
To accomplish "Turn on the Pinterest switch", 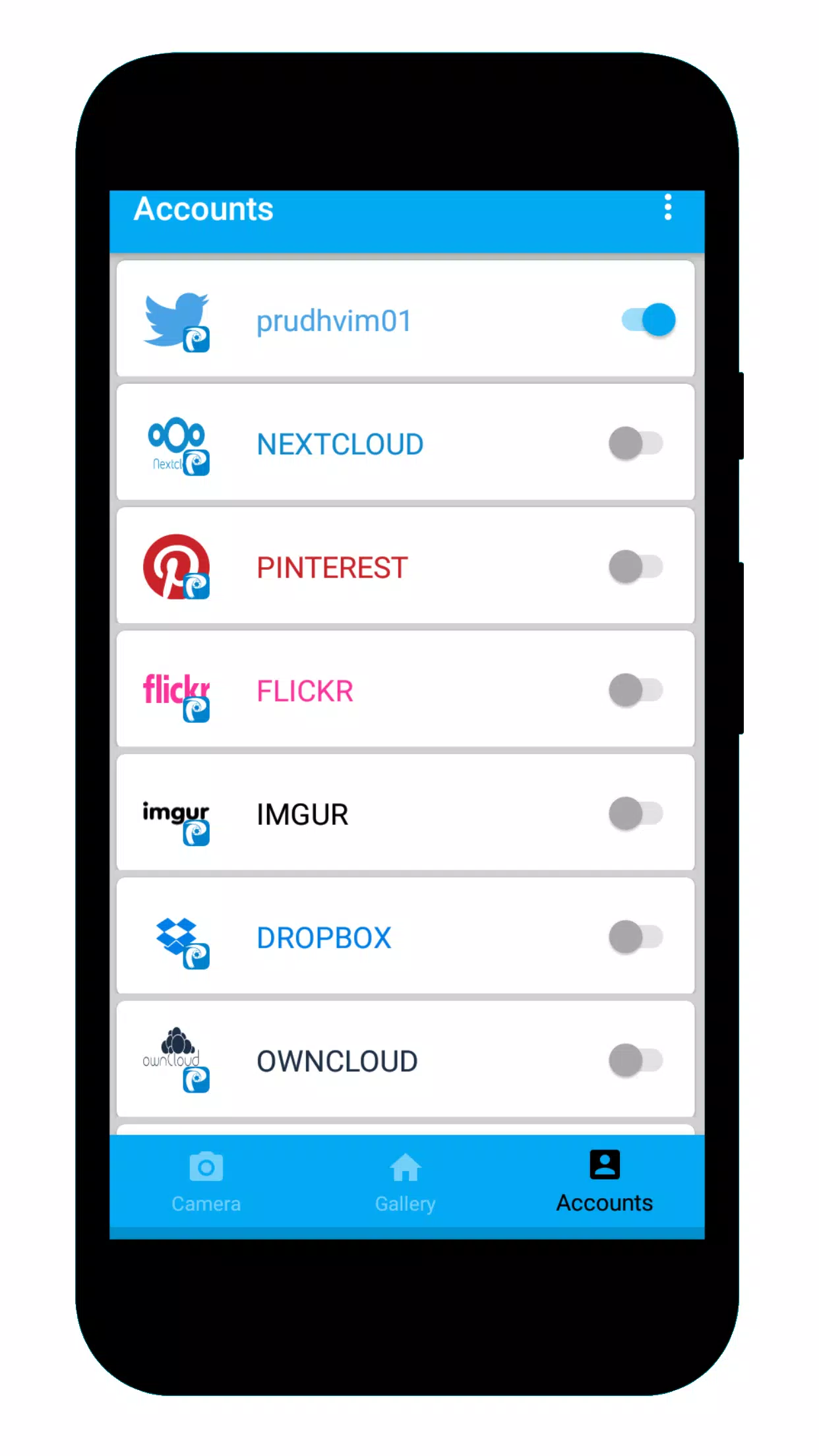I will 636,566.
